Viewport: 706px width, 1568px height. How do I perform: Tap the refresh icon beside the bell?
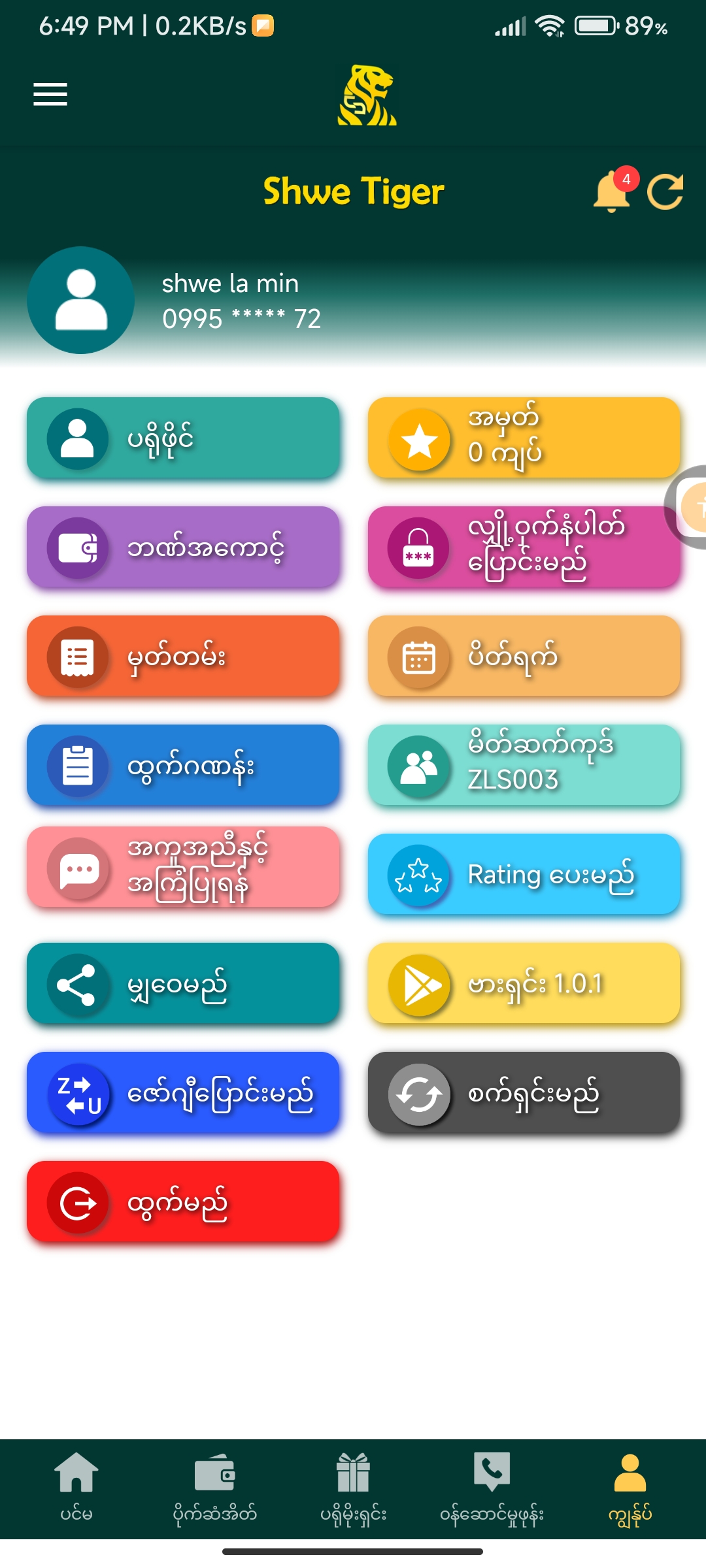pos(665,192)
